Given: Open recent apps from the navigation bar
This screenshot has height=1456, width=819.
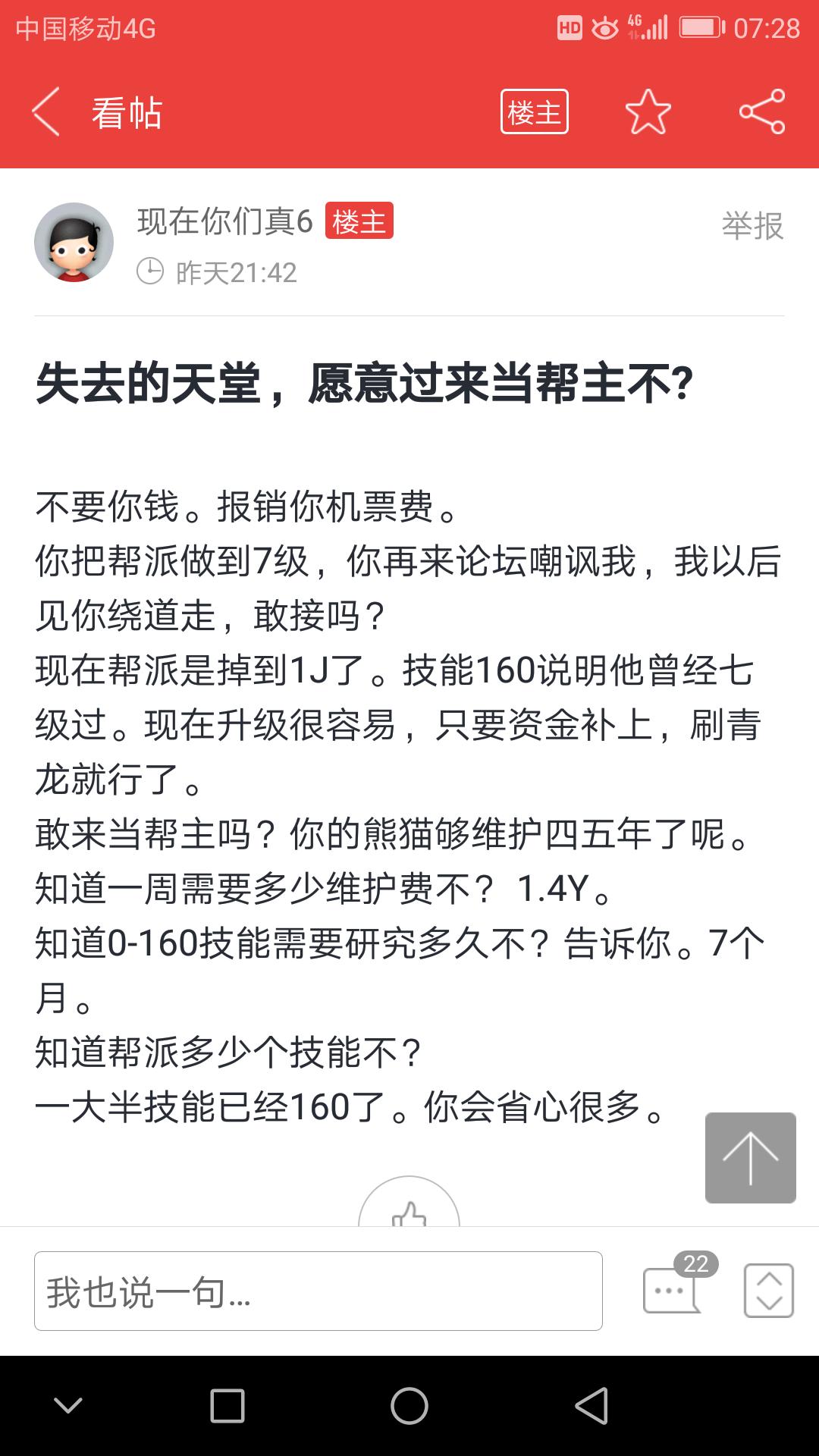Looking at the screenshot, I should point(227,1406).
